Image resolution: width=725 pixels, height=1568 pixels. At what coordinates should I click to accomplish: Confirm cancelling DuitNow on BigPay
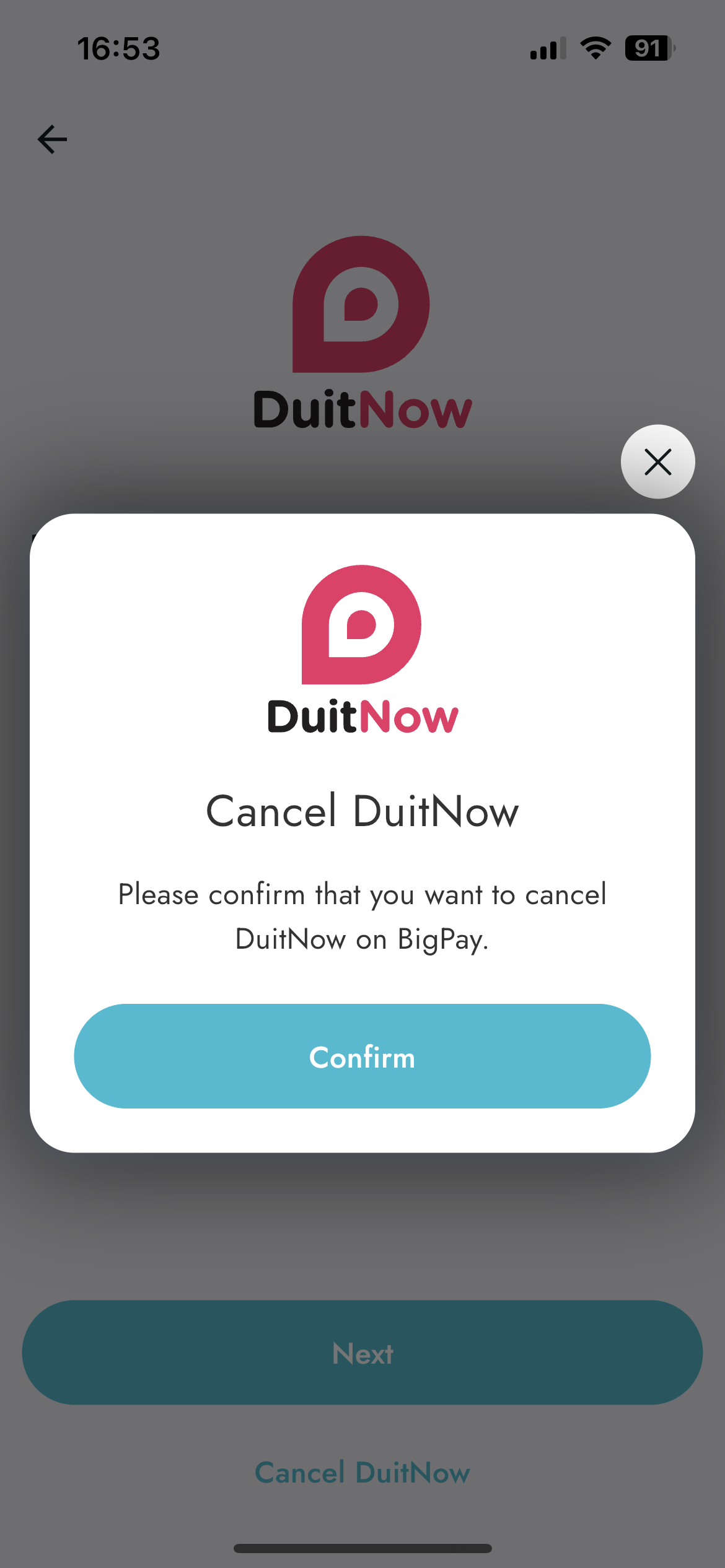tap(362, 1056)
